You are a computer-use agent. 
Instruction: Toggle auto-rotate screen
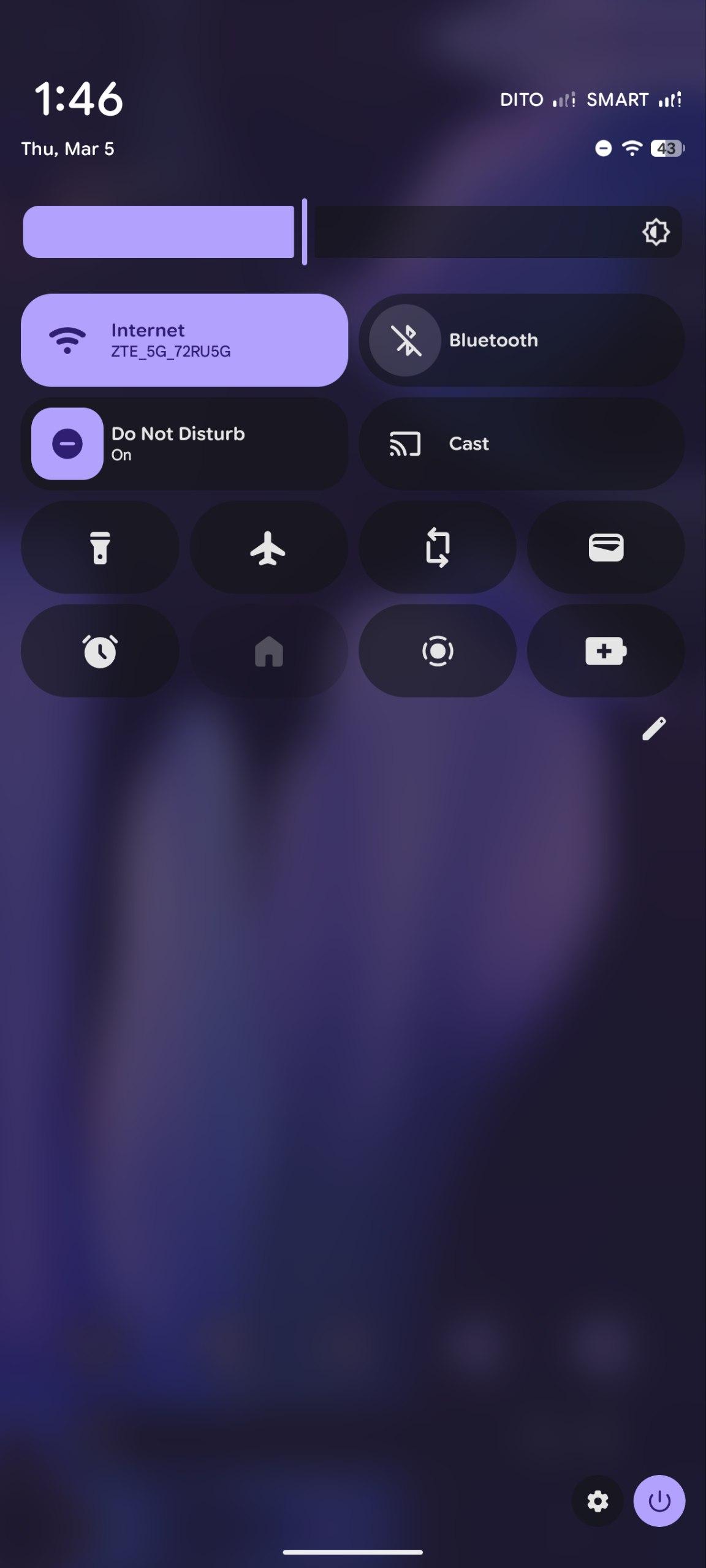(x=437, y=547)
